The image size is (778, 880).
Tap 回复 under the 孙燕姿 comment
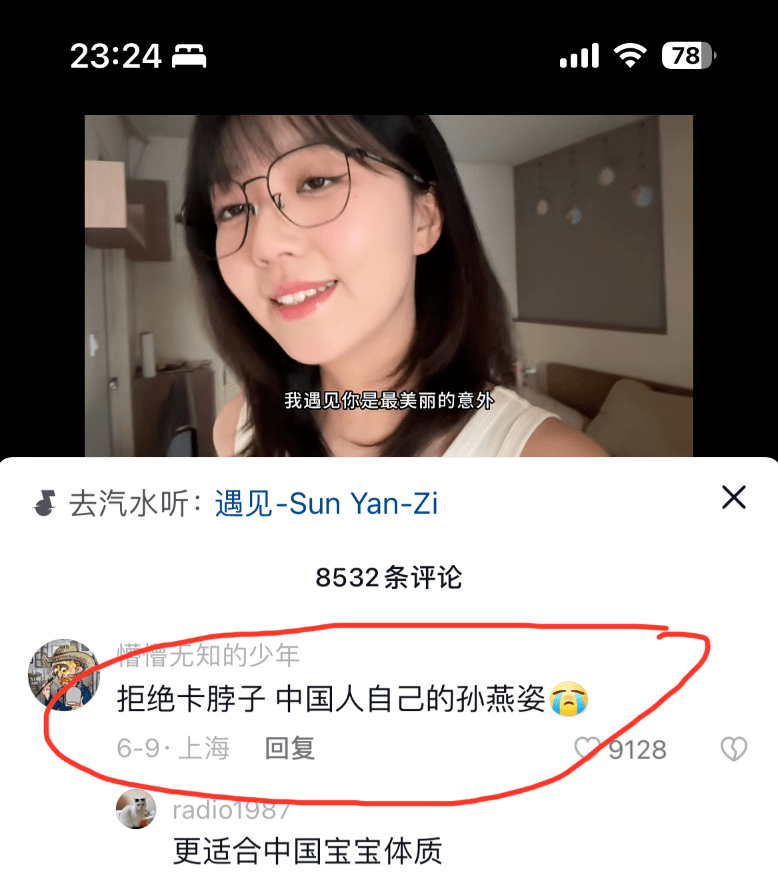290,748
